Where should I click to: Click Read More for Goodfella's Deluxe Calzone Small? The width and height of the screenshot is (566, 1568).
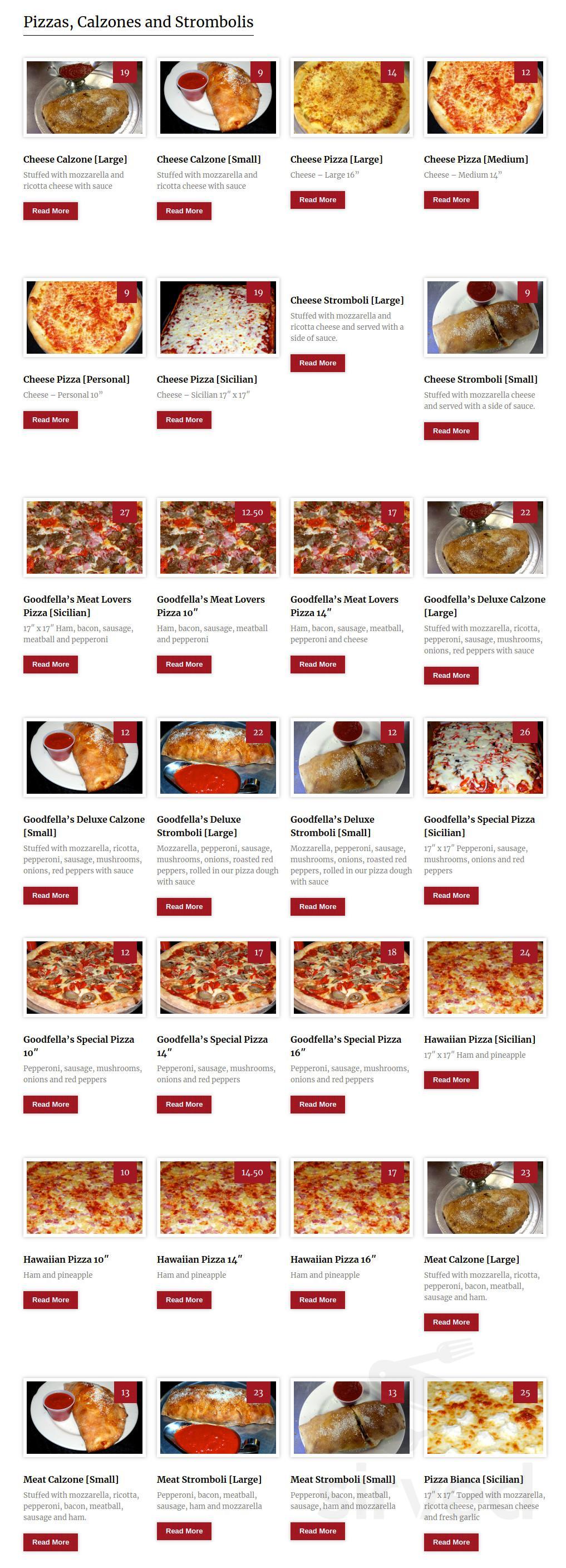tap(50, 895)
